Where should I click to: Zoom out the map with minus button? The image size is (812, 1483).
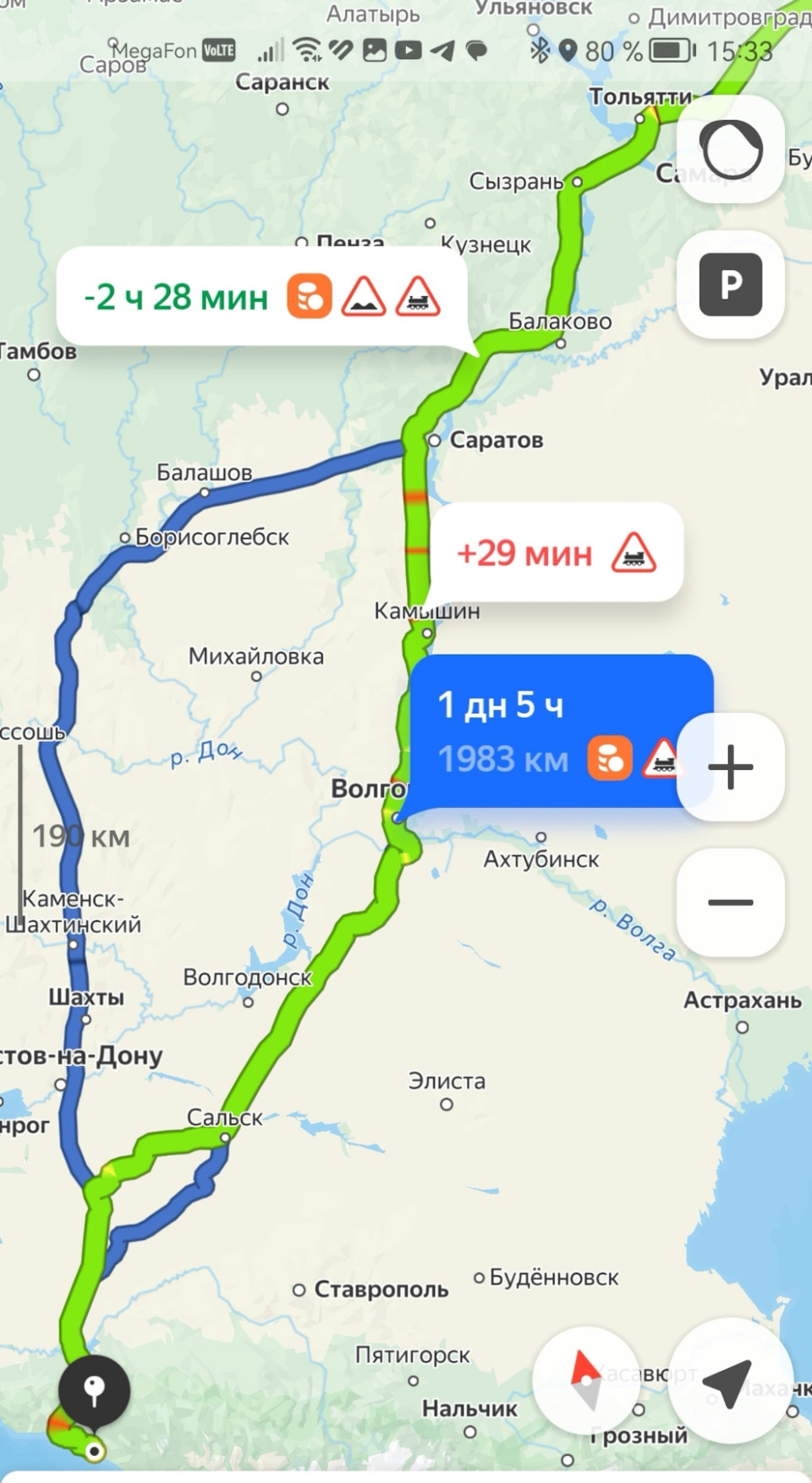point(731,903)
